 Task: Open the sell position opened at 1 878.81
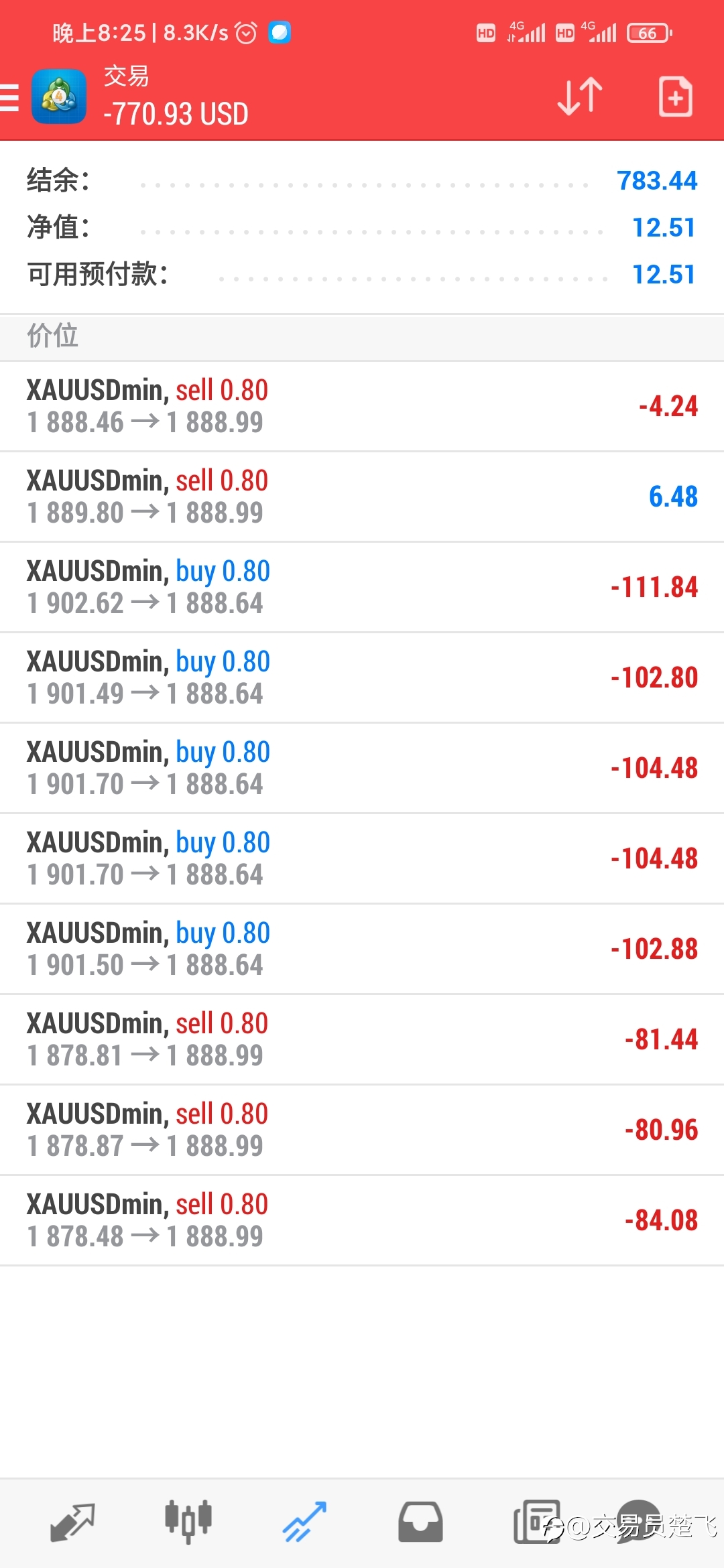(x=362, y=1039)
